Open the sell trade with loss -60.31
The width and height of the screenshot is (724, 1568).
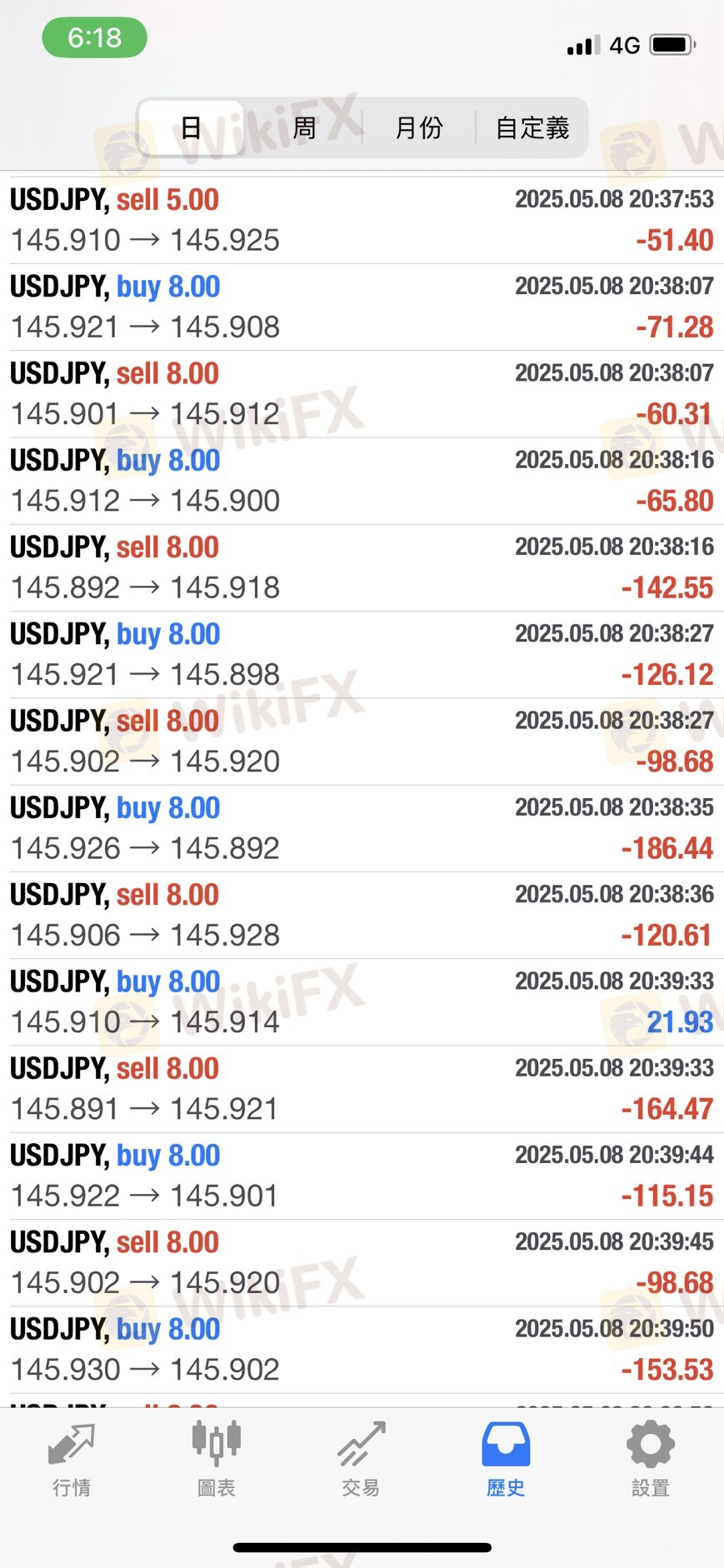click(x=362, y=394)
